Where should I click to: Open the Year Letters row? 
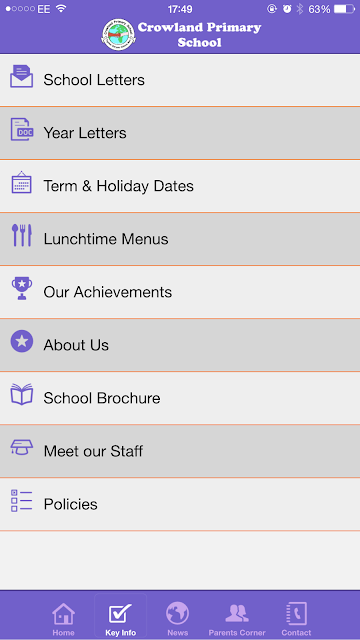pos(180,133)
